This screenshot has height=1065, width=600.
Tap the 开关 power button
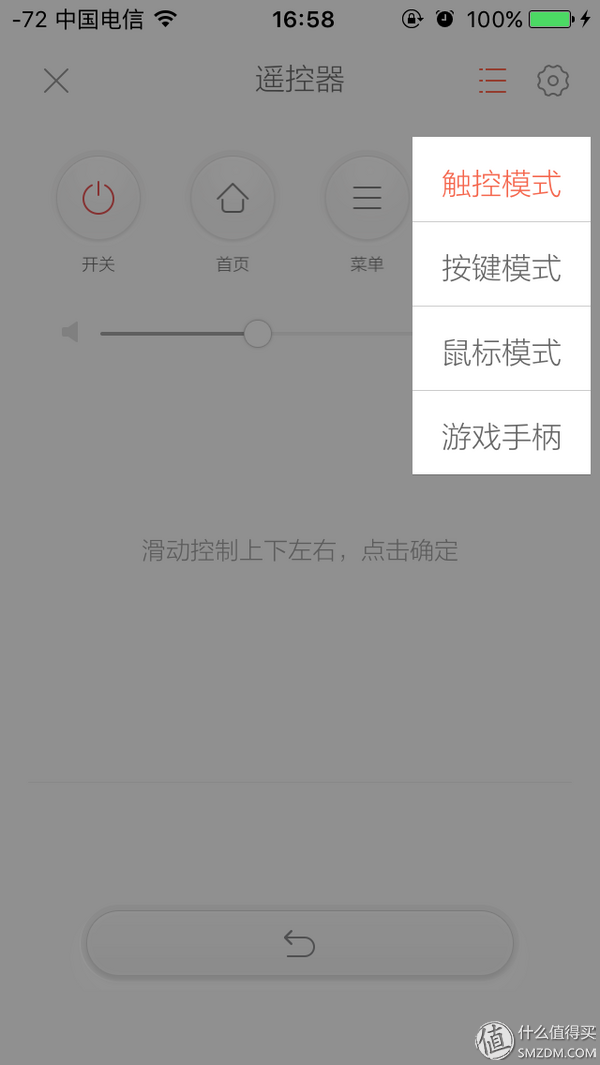(x=98, y=198)
